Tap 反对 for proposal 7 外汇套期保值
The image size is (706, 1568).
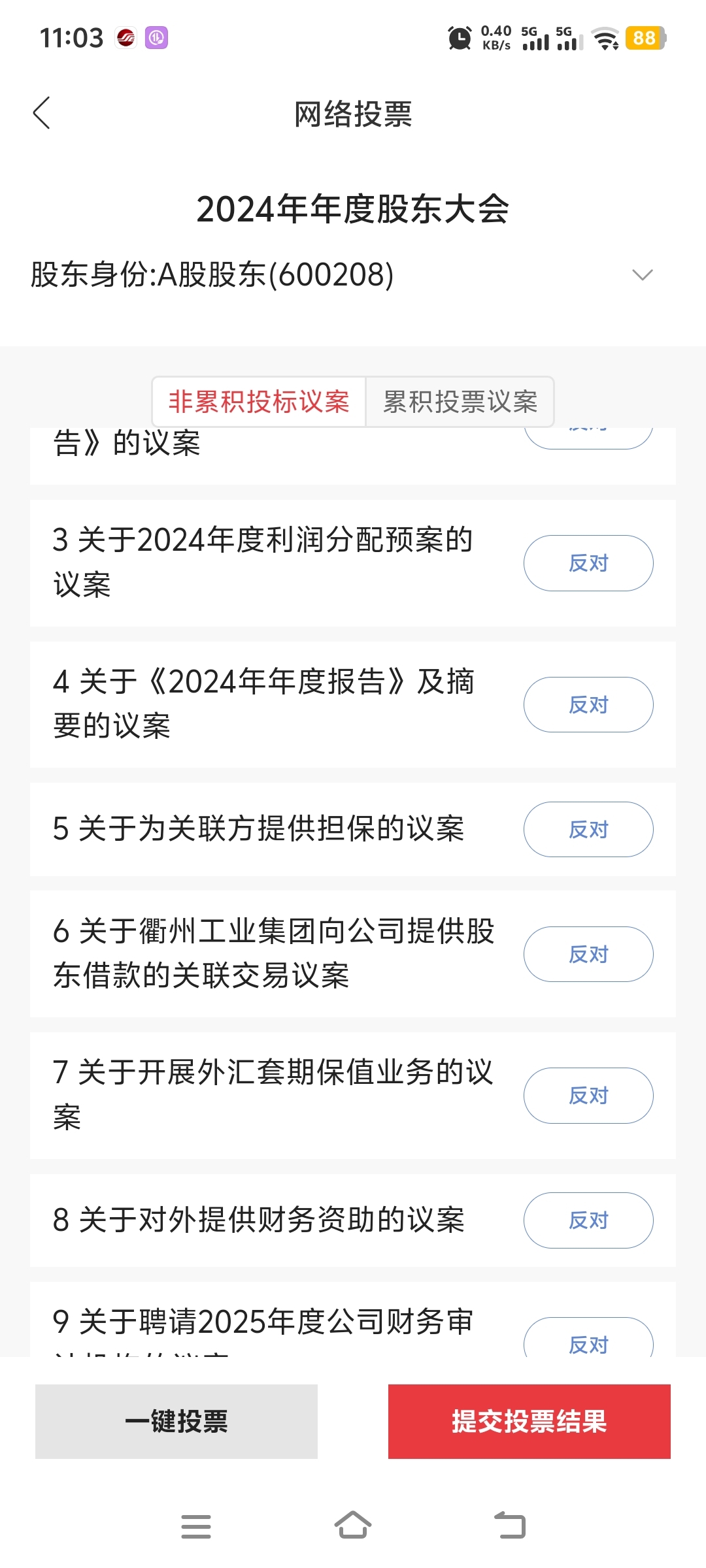[588, 1096]
